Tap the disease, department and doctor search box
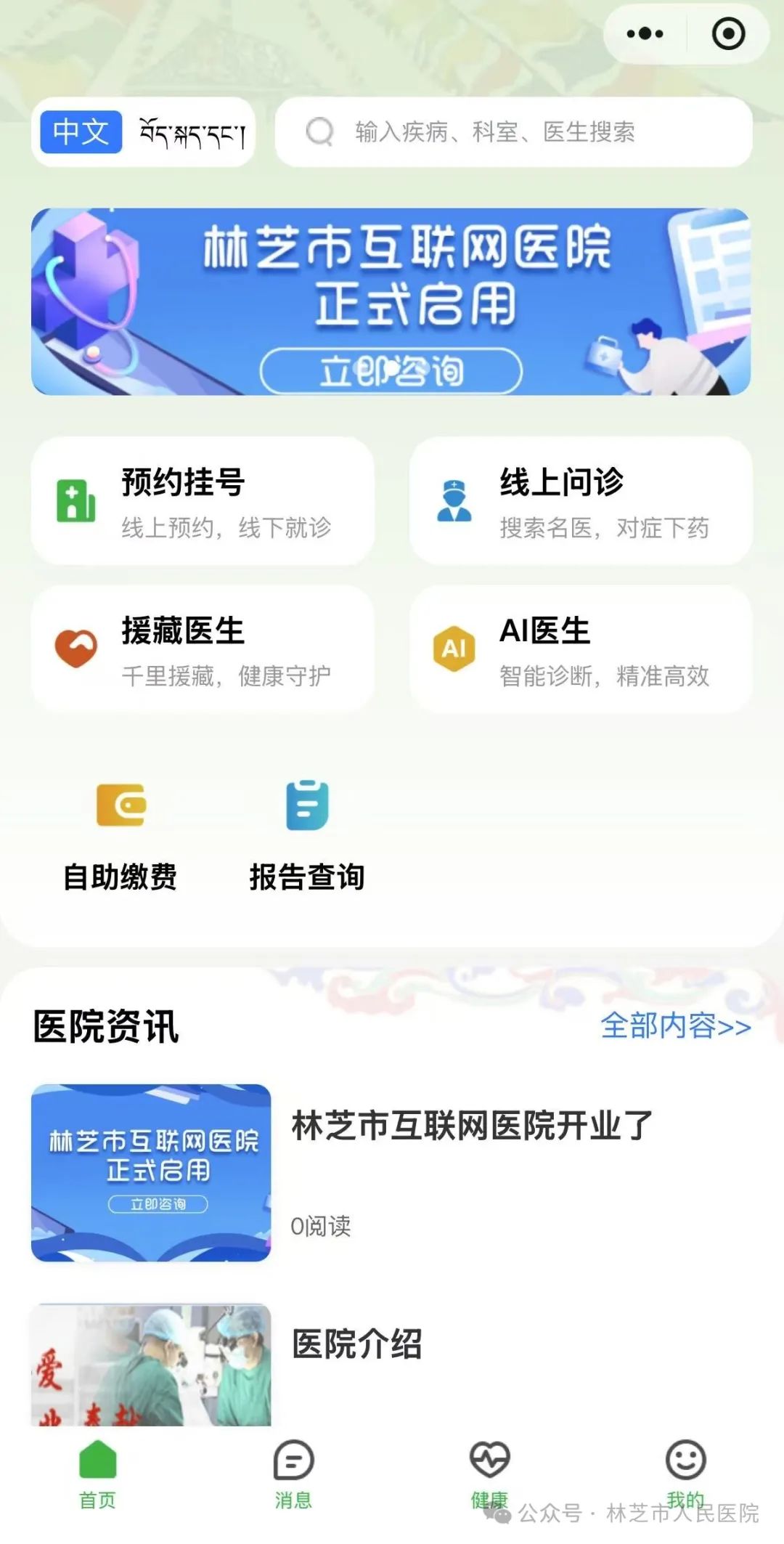Image resolution: width=784 pixels, height=1544 pixels. pos(514,132)
